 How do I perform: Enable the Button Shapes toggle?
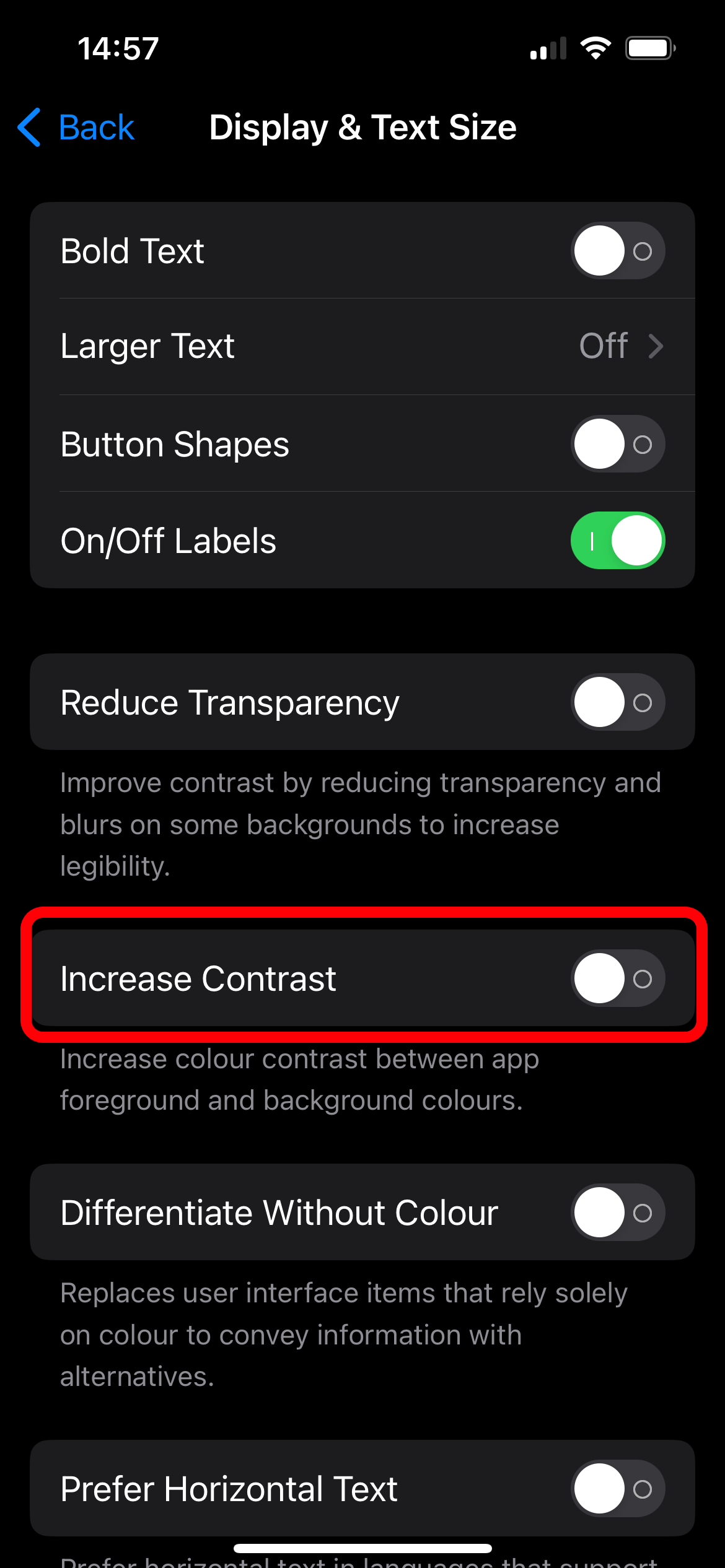tap(618, 444)
